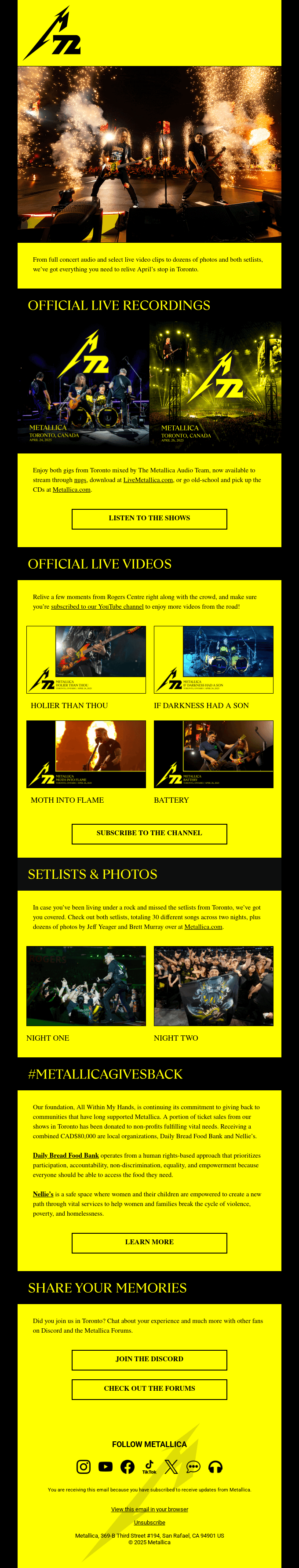View Night One photos
299x1568 pixels.
[86, 986]
